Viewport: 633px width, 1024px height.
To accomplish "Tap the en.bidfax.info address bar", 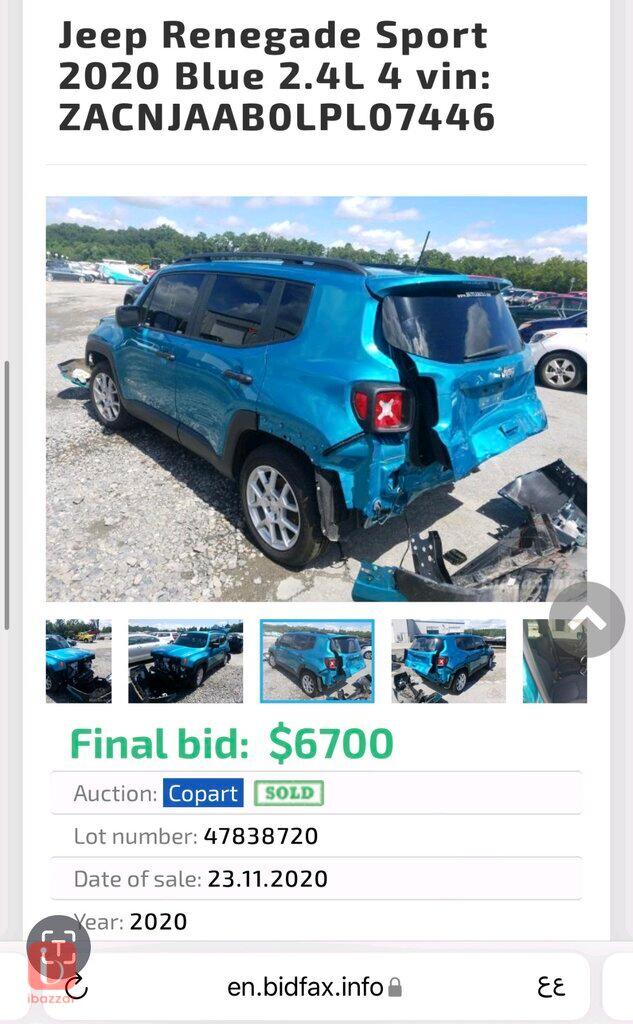I will (314, 986).
